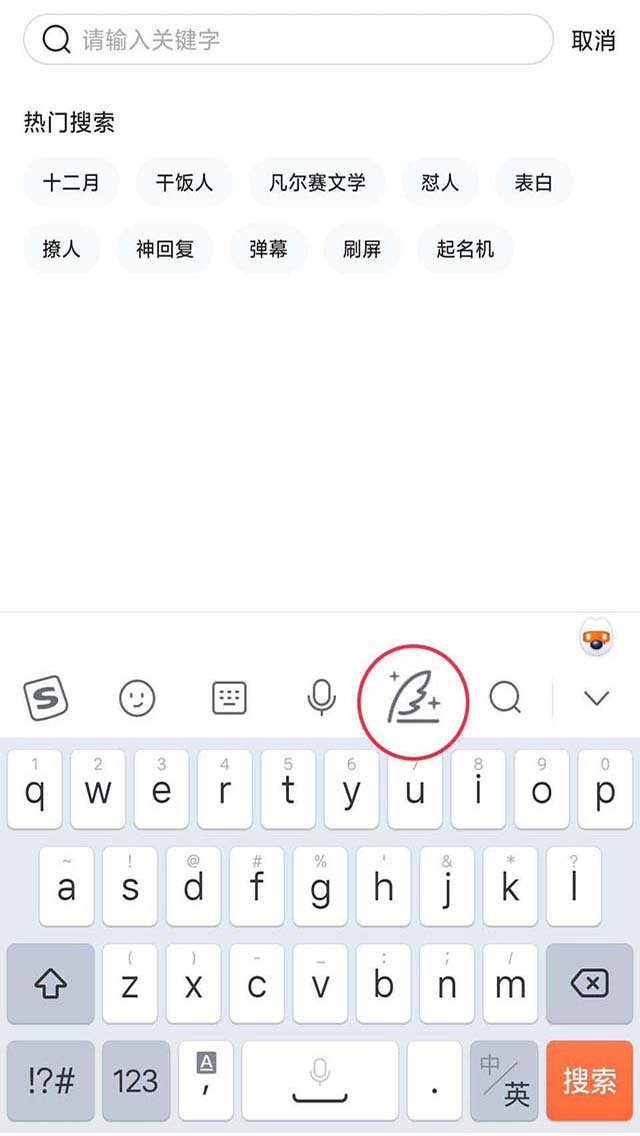The image size is (640, 1136).
Task: Open the keyboard layout switcher icon
Action: click(230, 698)
